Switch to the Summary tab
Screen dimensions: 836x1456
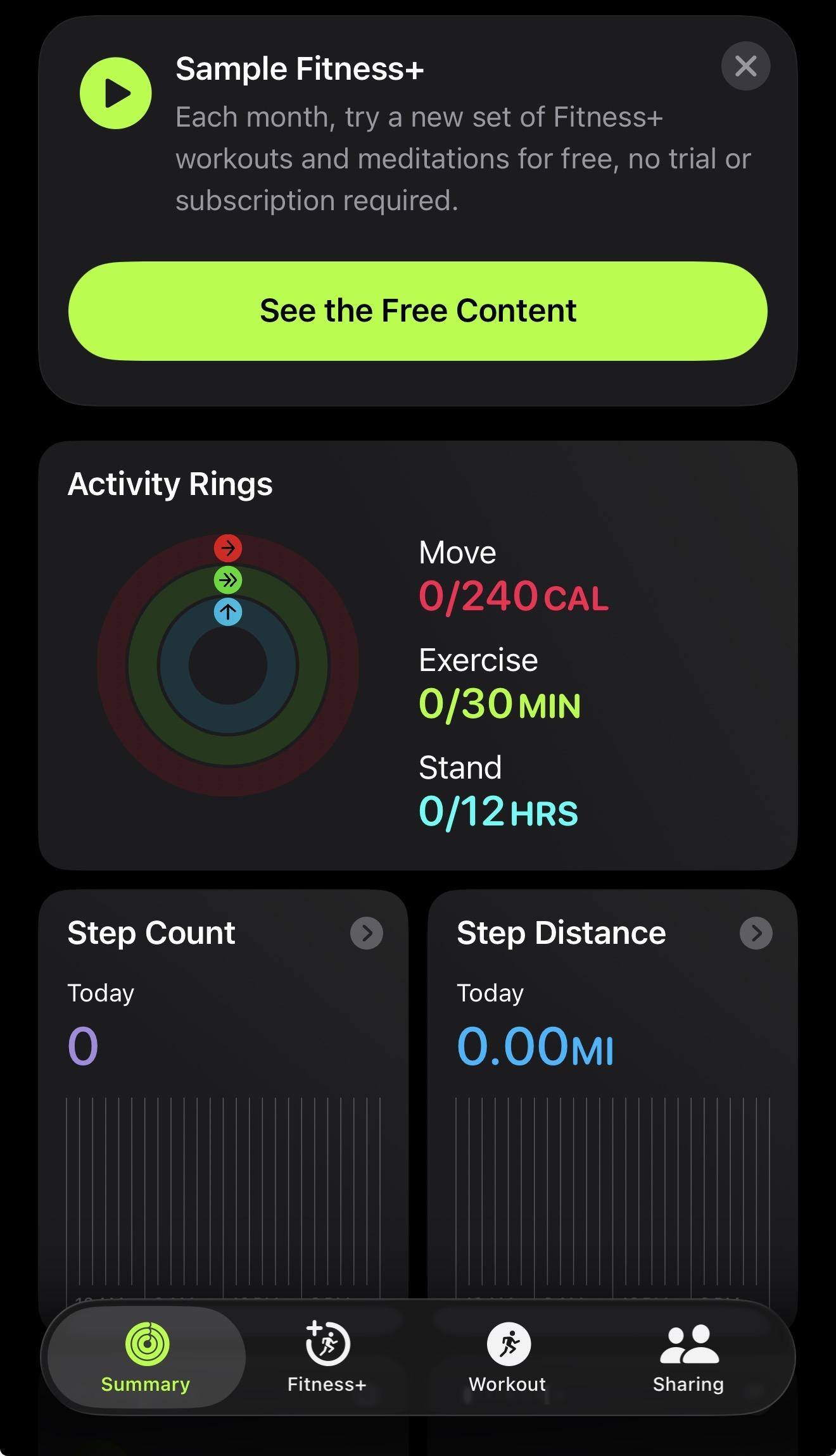pos(146,1357)
